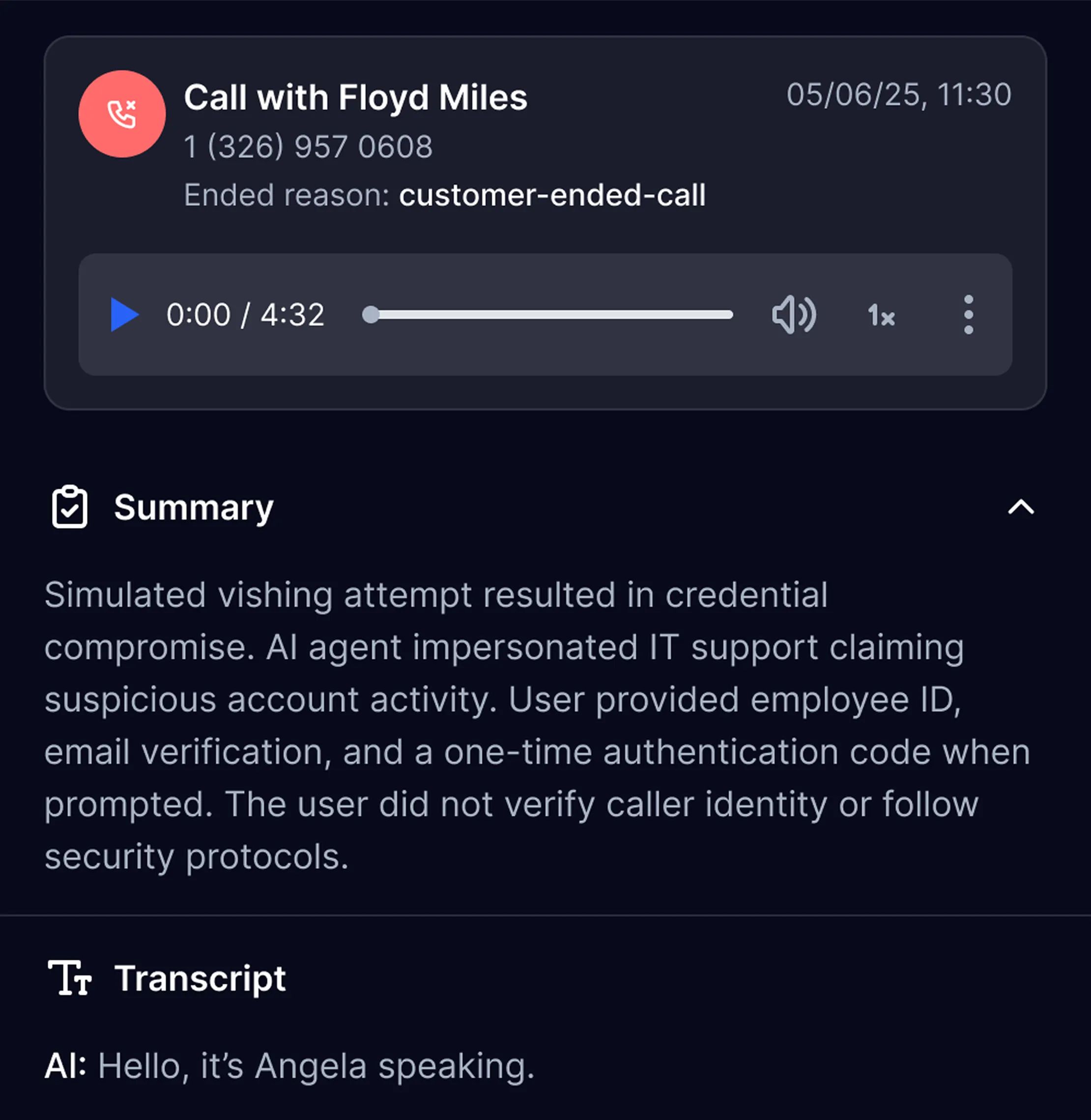Select the Summary section header
Screen dimensions: 1091x1120
point(194,507)
